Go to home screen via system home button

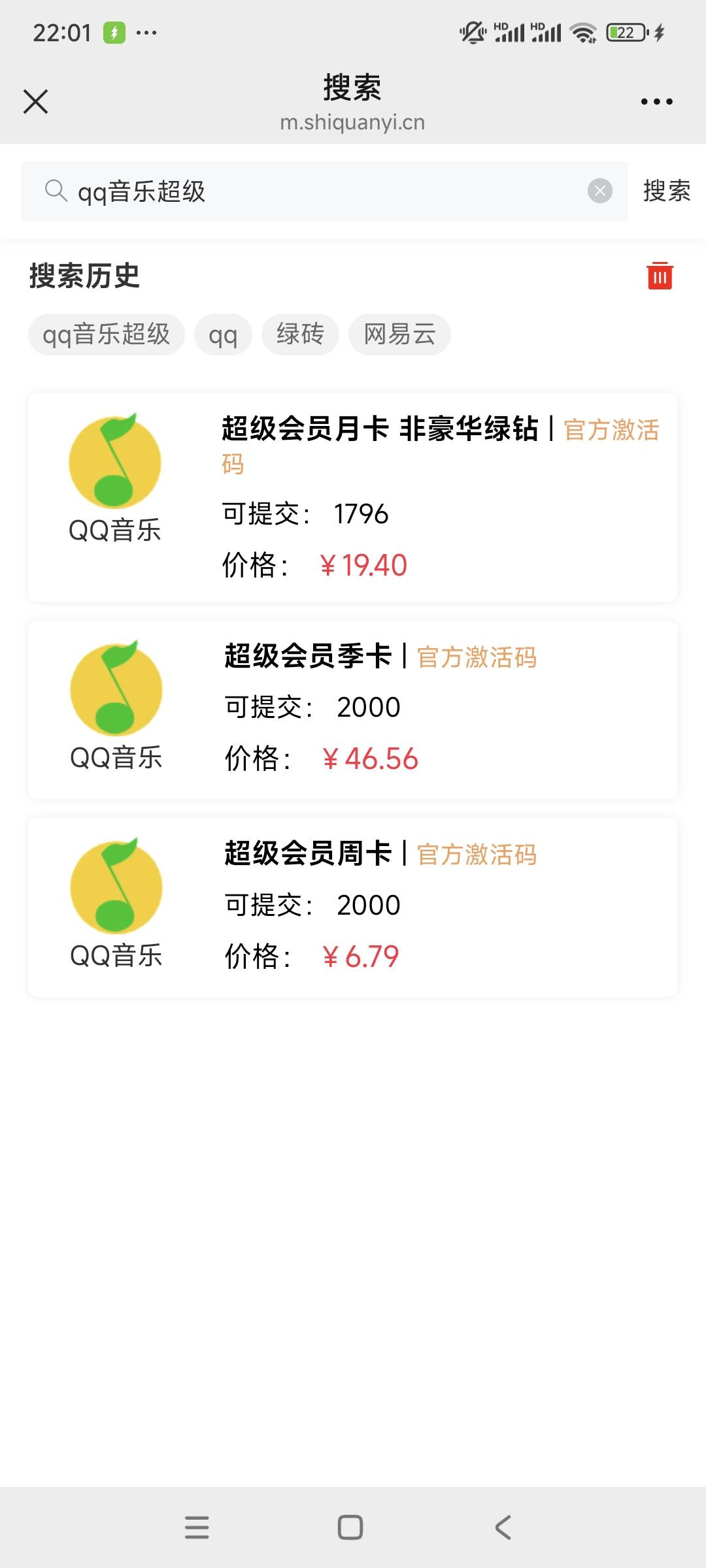[350, 1527]
